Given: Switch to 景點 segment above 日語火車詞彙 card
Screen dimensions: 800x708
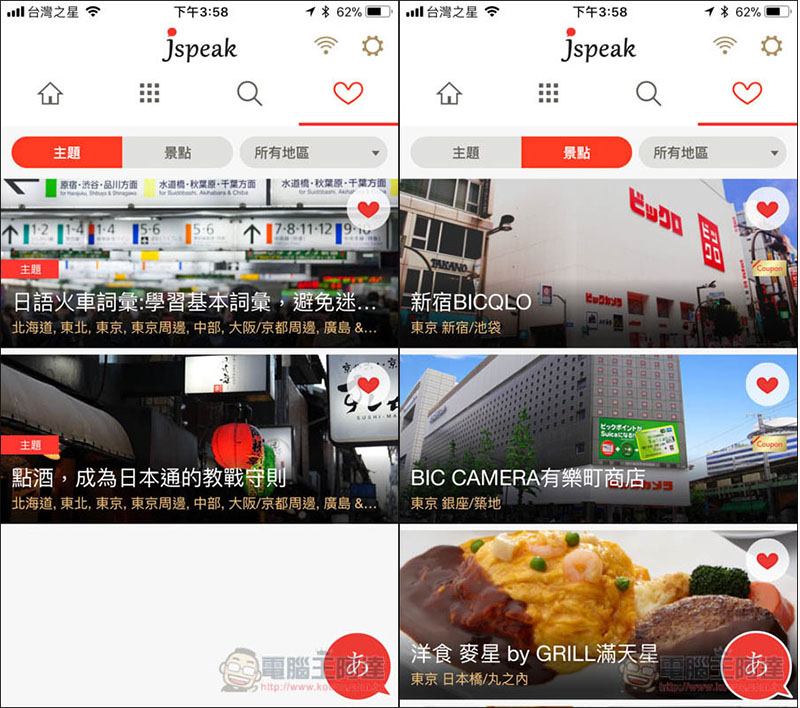Looking at the screenshot, I should (178, 153).
